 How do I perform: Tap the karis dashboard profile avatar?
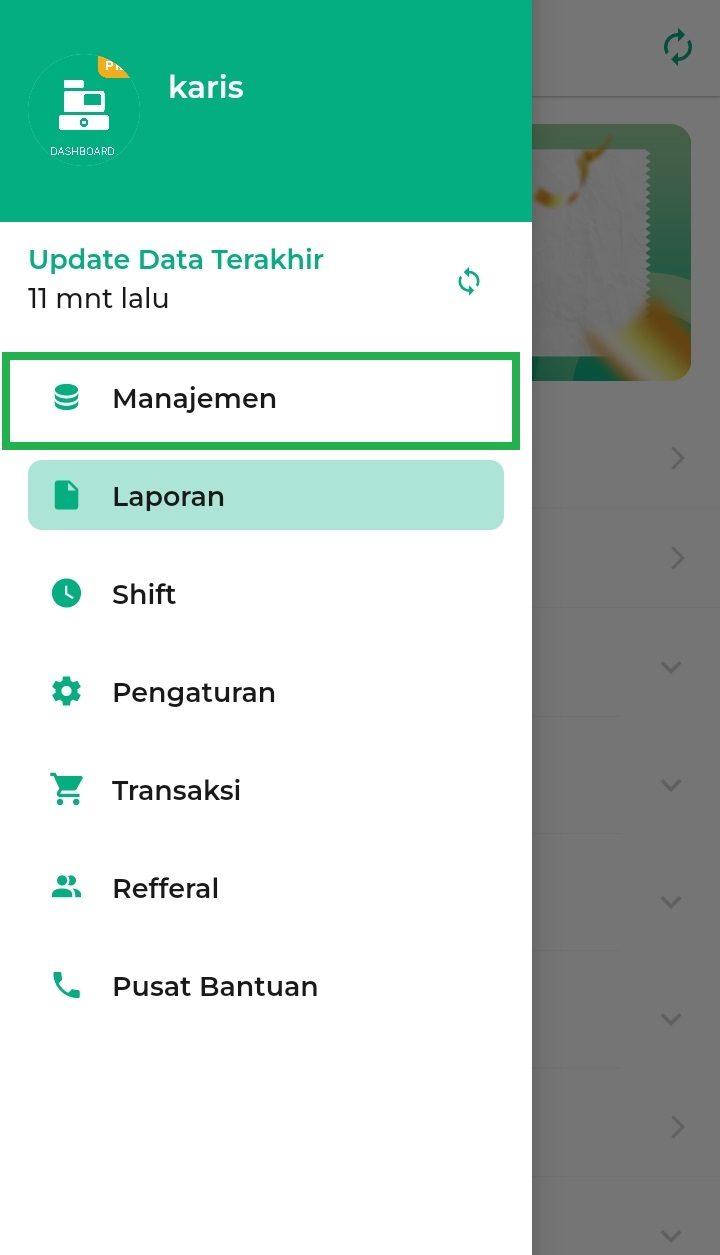(x=84, y=110)
